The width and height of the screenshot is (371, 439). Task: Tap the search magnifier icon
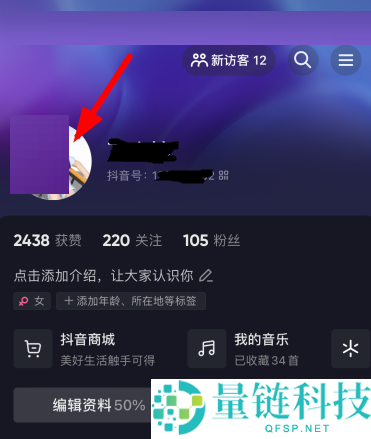[x=303, y=60]
